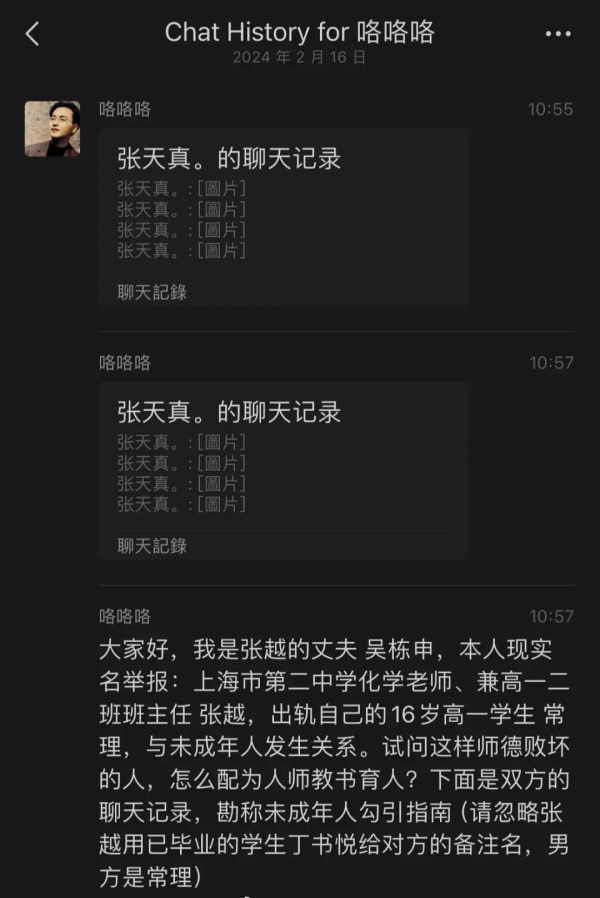Open the forwarded chat record sent at 10:55
Image resolution: width=600 pixels, height=898 pixels.
[283, 217]
